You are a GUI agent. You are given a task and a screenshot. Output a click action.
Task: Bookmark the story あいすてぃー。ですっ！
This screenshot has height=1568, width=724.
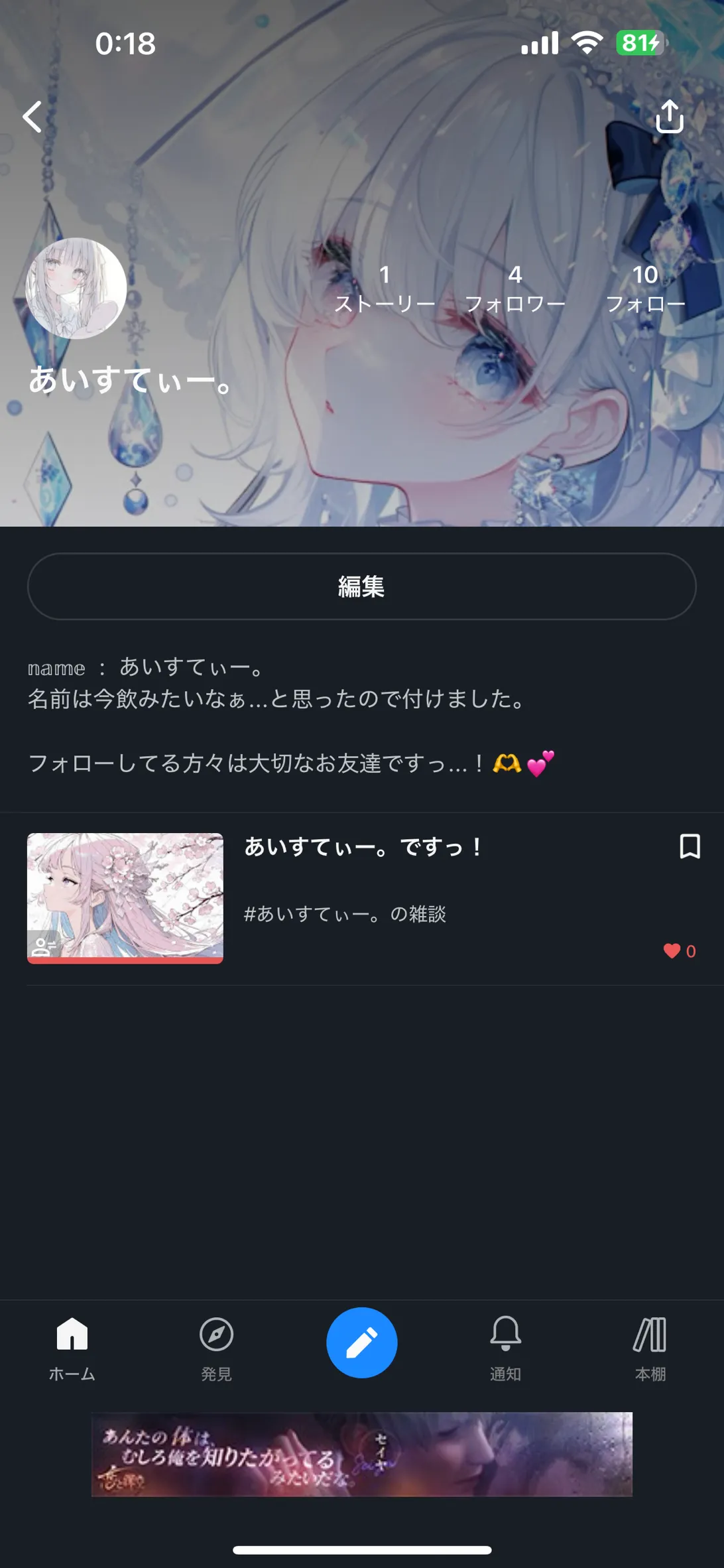coord(690,846)
